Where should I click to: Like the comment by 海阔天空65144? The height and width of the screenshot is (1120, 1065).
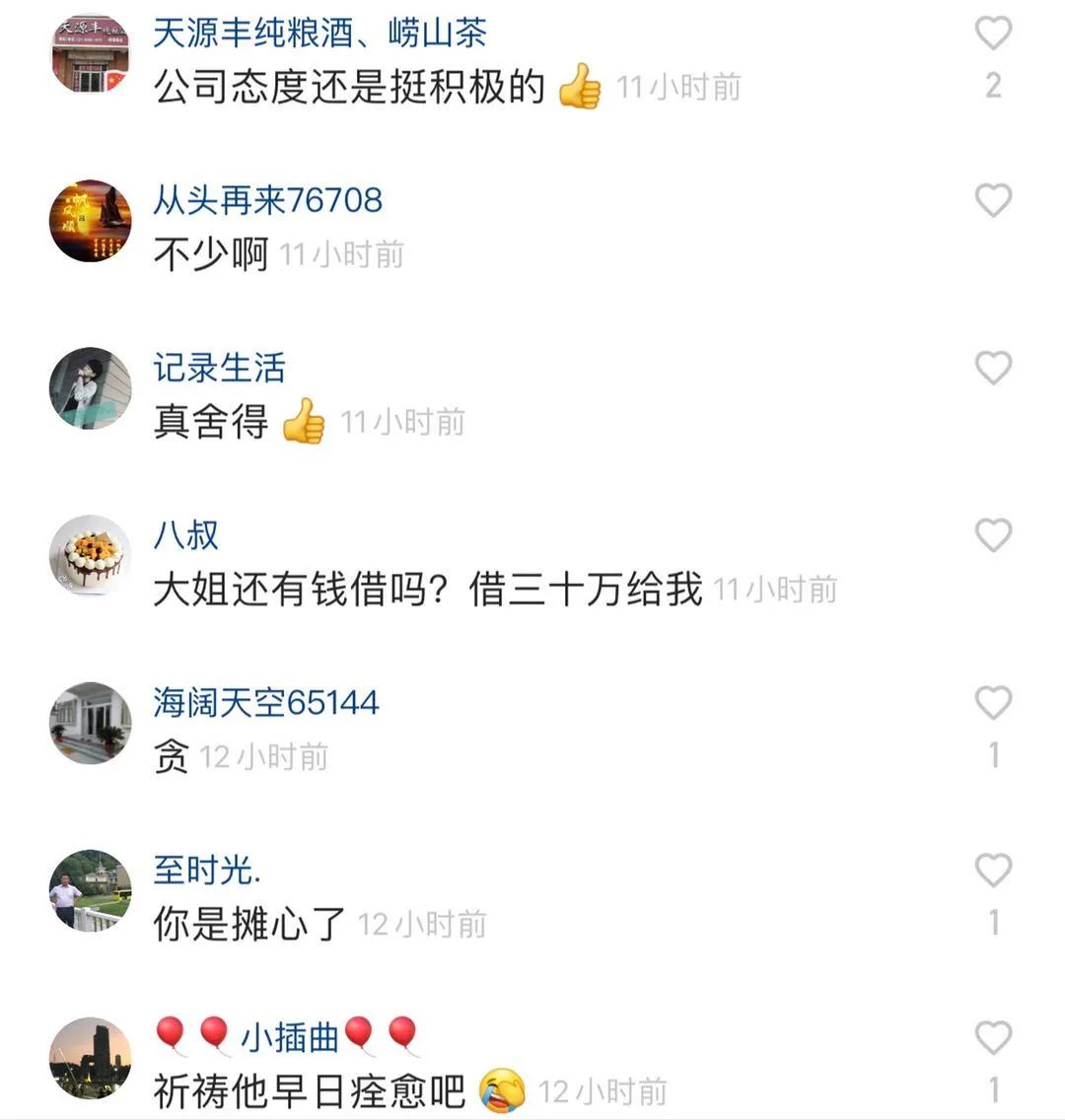[x=993, y=704]
